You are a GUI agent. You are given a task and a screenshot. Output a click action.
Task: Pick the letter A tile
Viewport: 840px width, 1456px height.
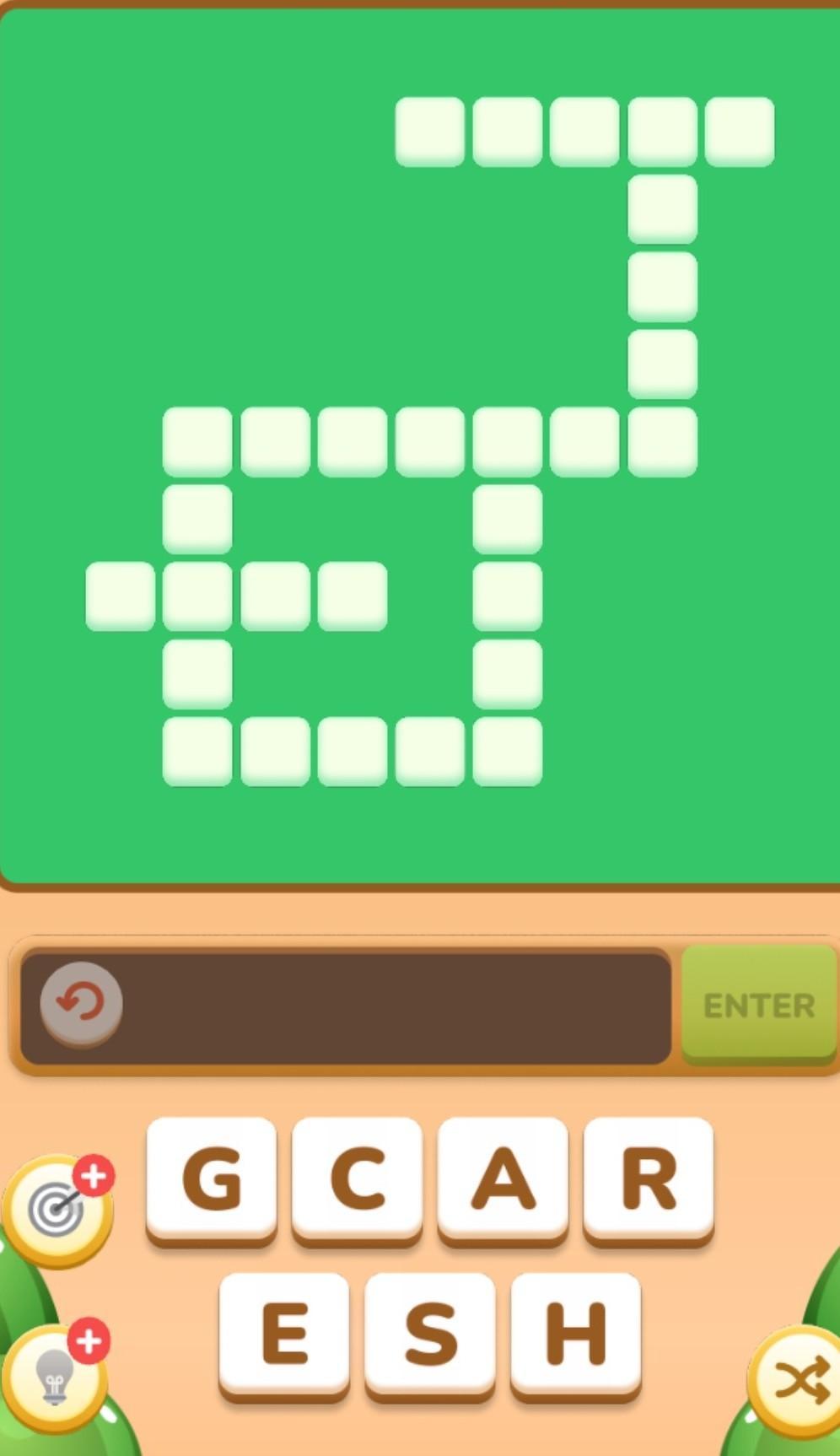point(503,1178)
